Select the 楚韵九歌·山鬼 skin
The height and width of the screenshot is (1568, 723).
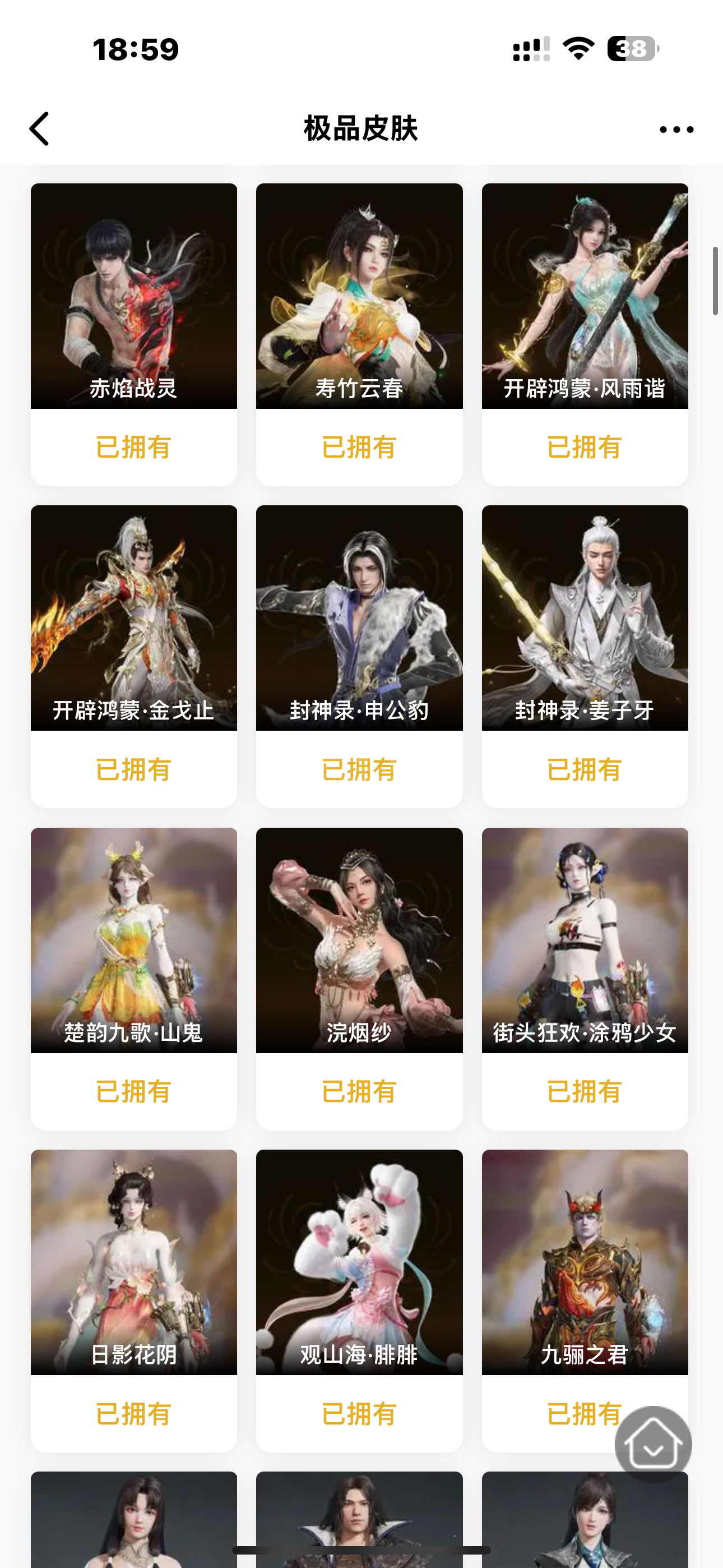click(x=134, y=979)
